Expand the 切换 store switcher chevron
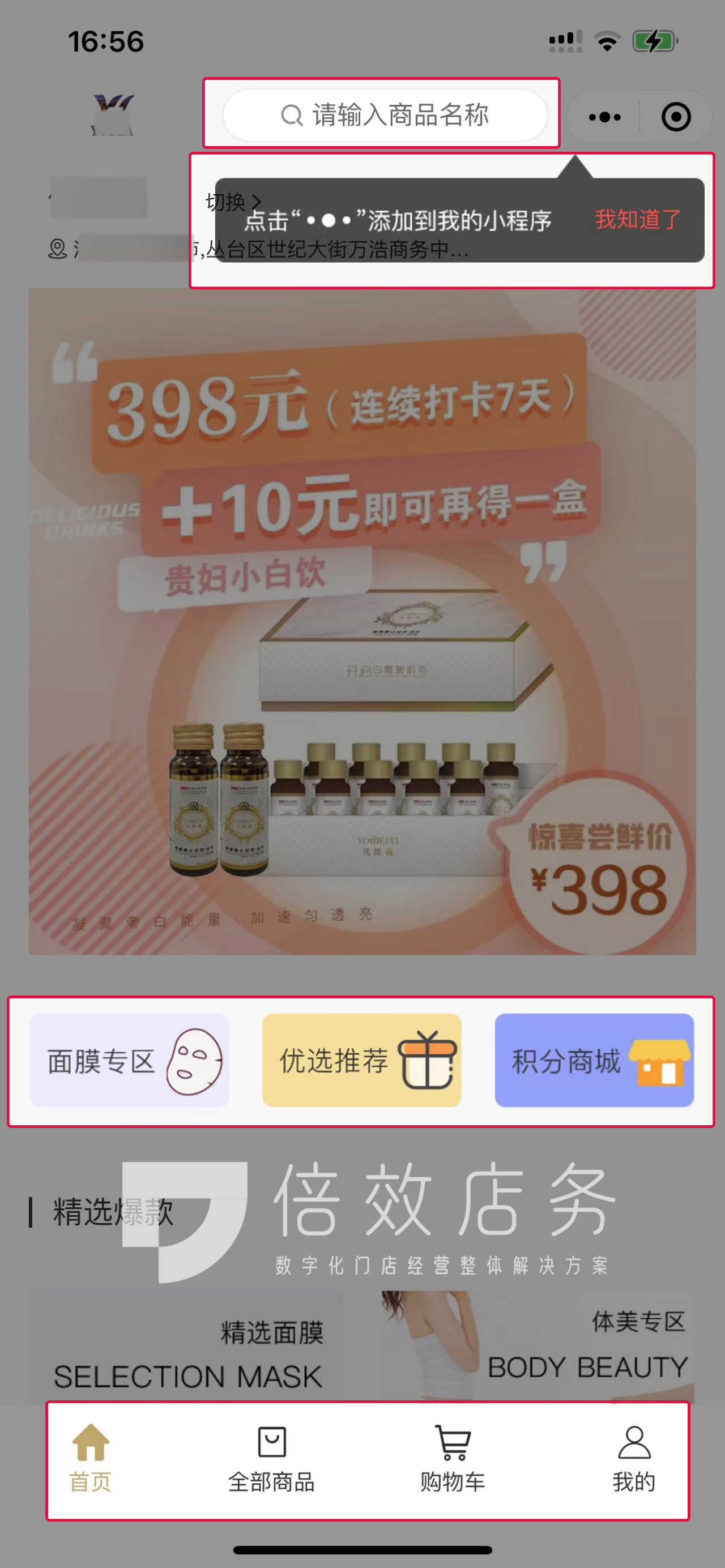The width and height of the screenshot is (725, 1568). tap(258, 201)
